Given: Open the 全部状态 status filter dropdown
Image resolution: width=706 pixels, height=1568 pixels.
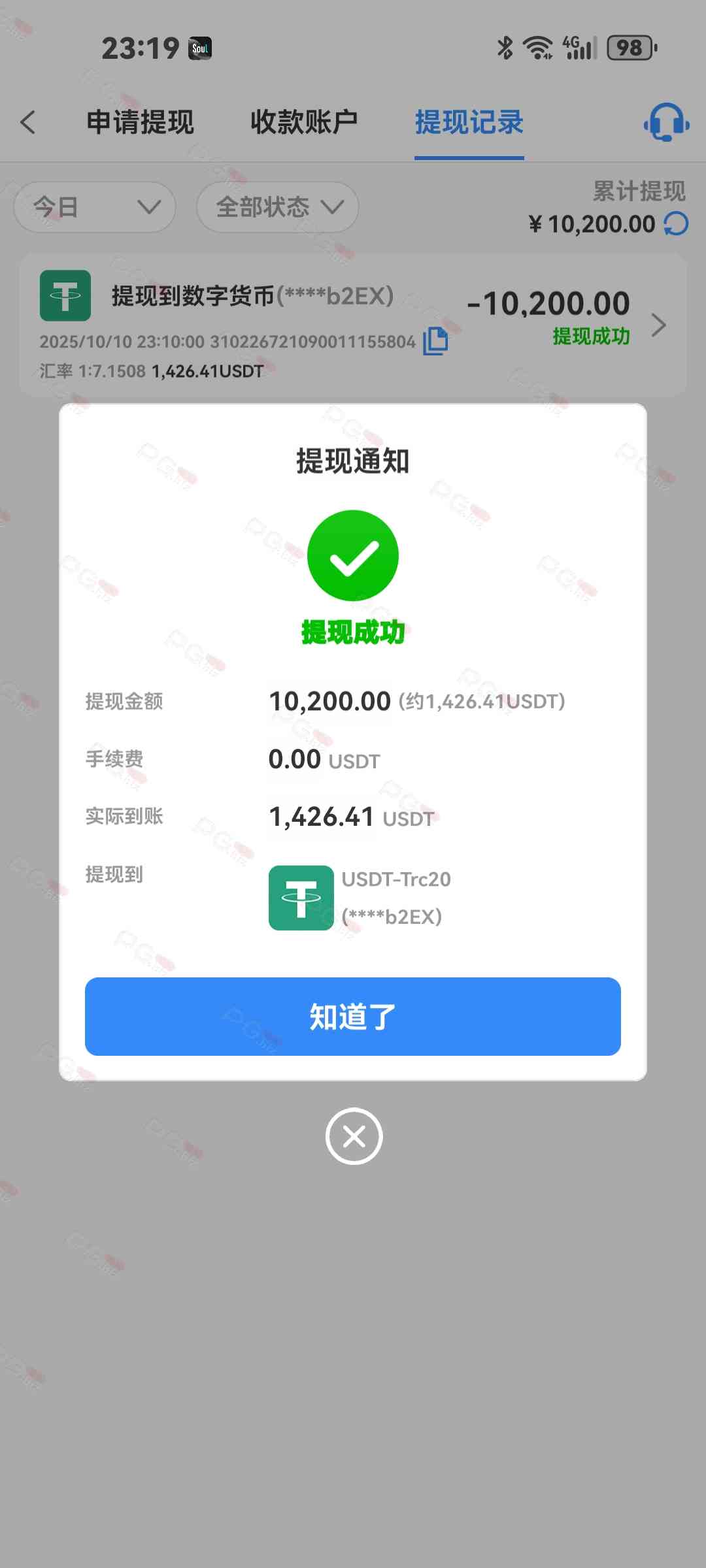Looking at the screenshot, I should (x=277, y=207).
